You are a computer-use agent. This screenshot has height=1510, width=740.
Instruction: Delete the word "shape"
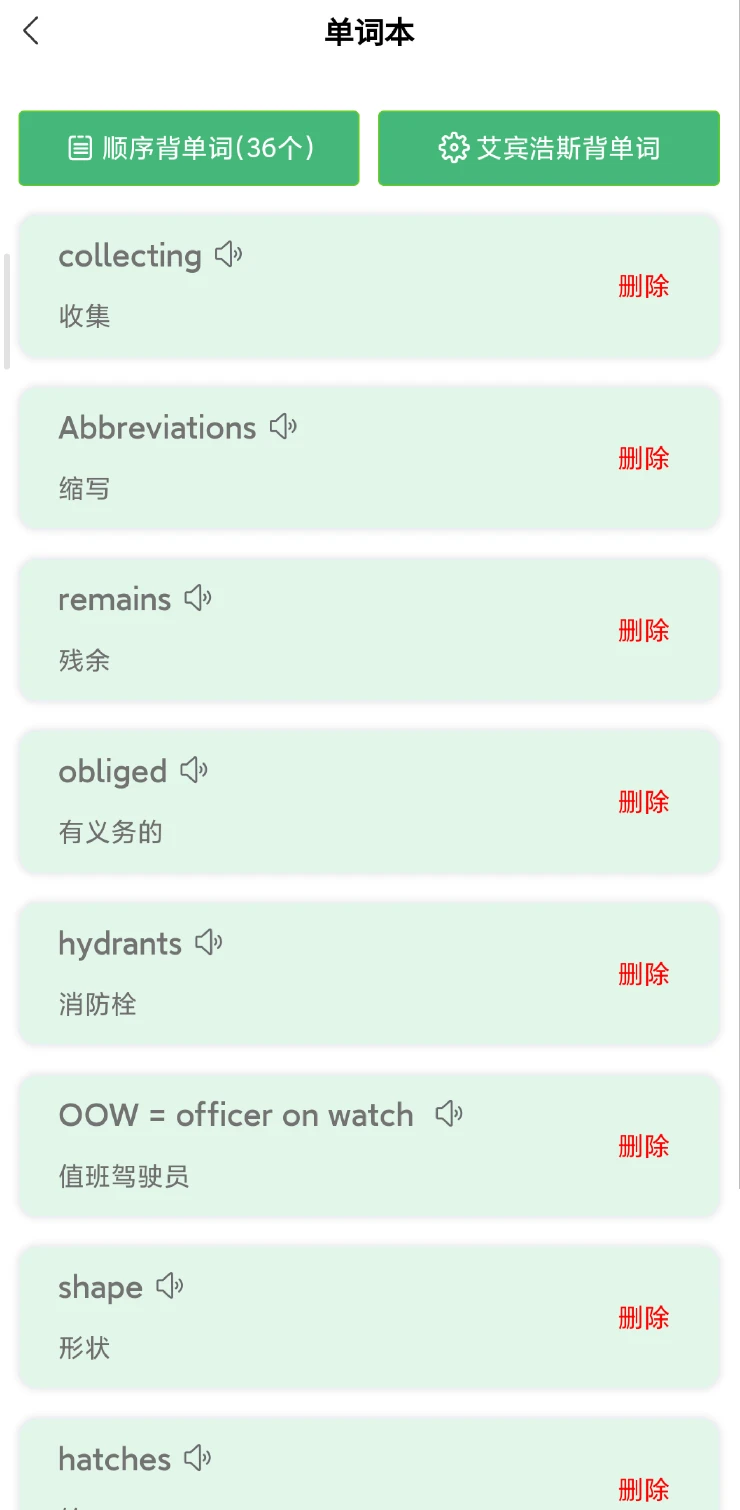(643, 1318)
